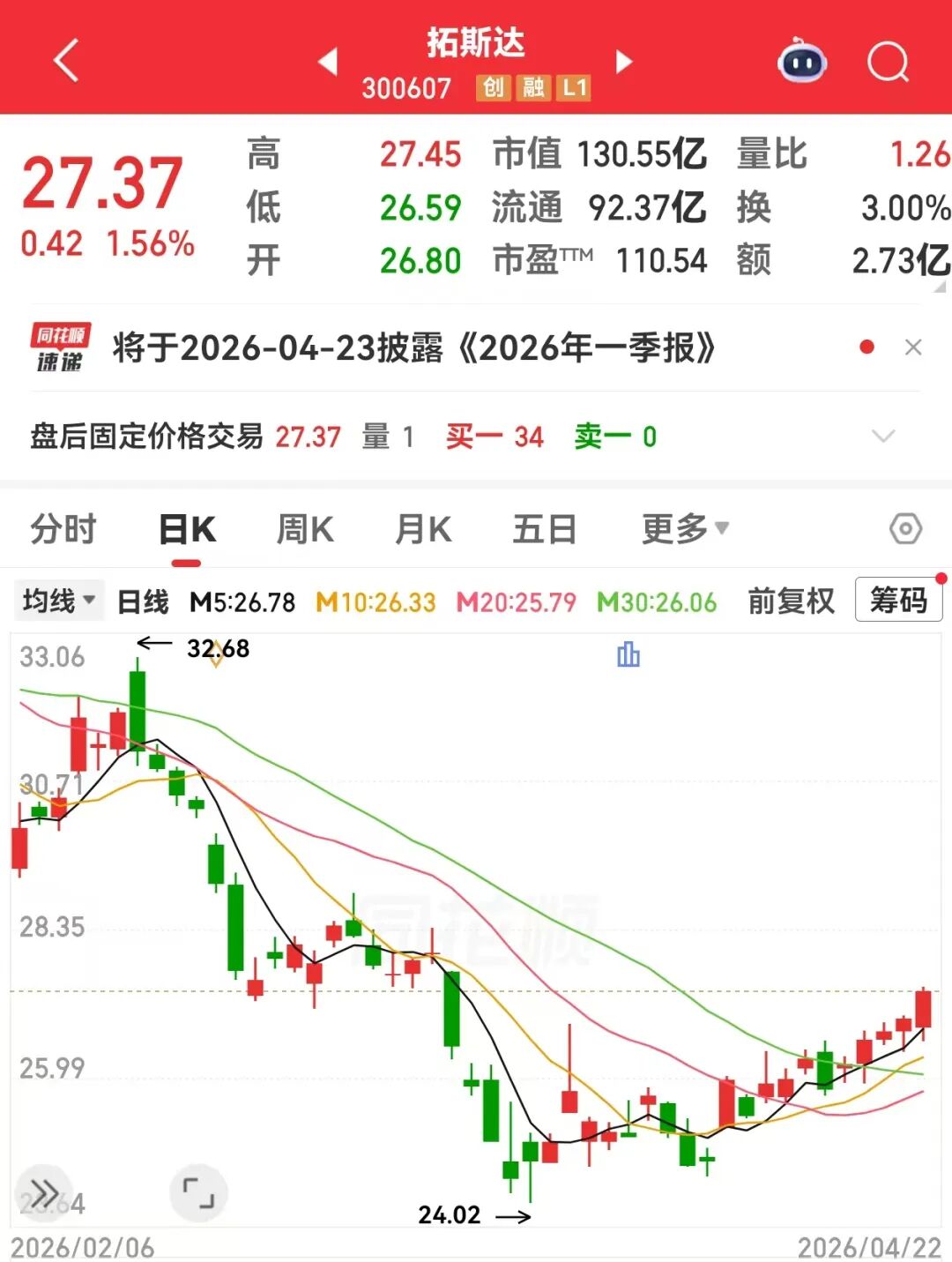Viewport: 952px width, 1262px height.
Task: Show the 月K chart
Action: tap(423, 530)
